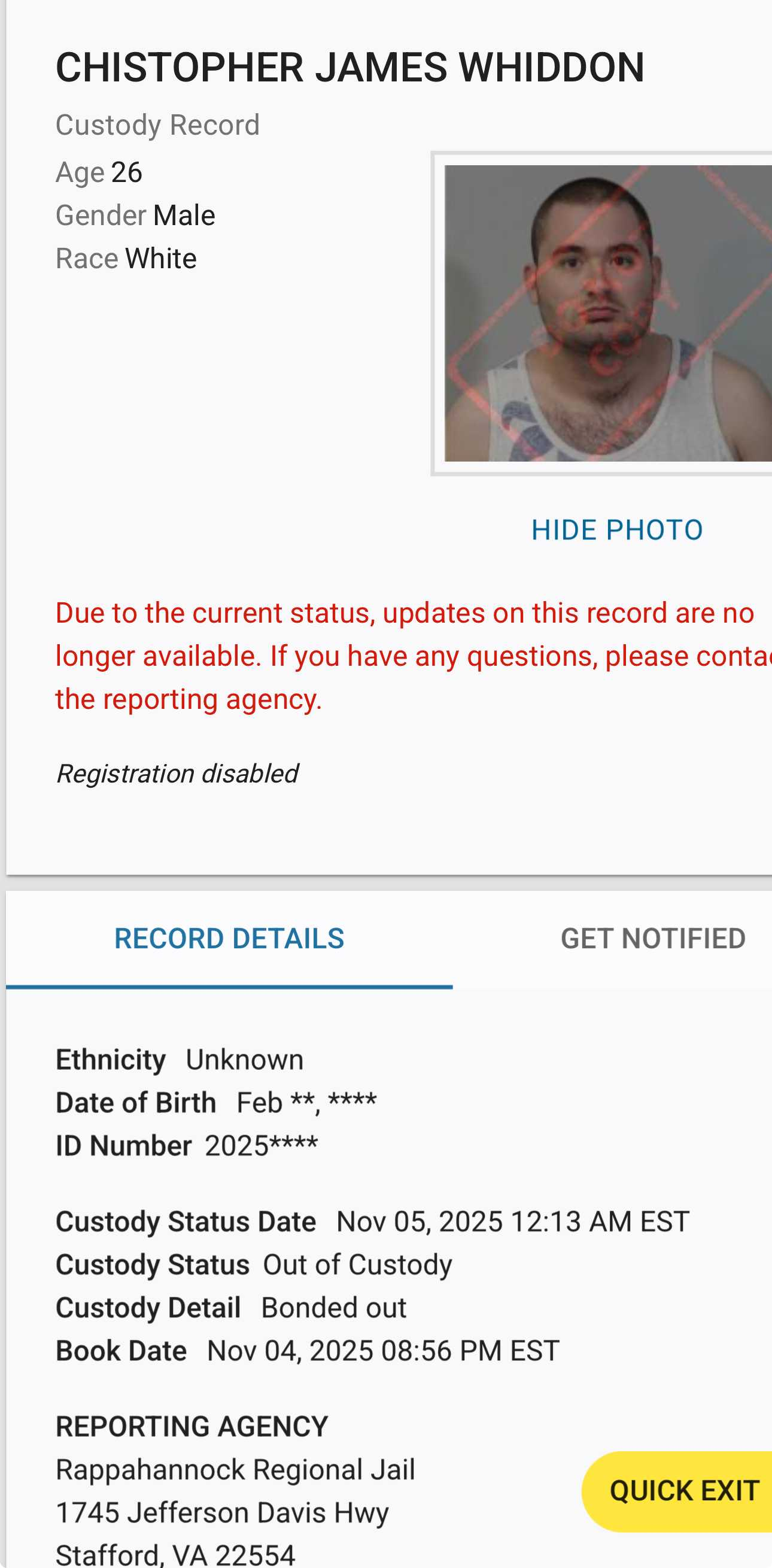
Task: Hit the yellow QUICK EXIT button
Action: 683,1491
